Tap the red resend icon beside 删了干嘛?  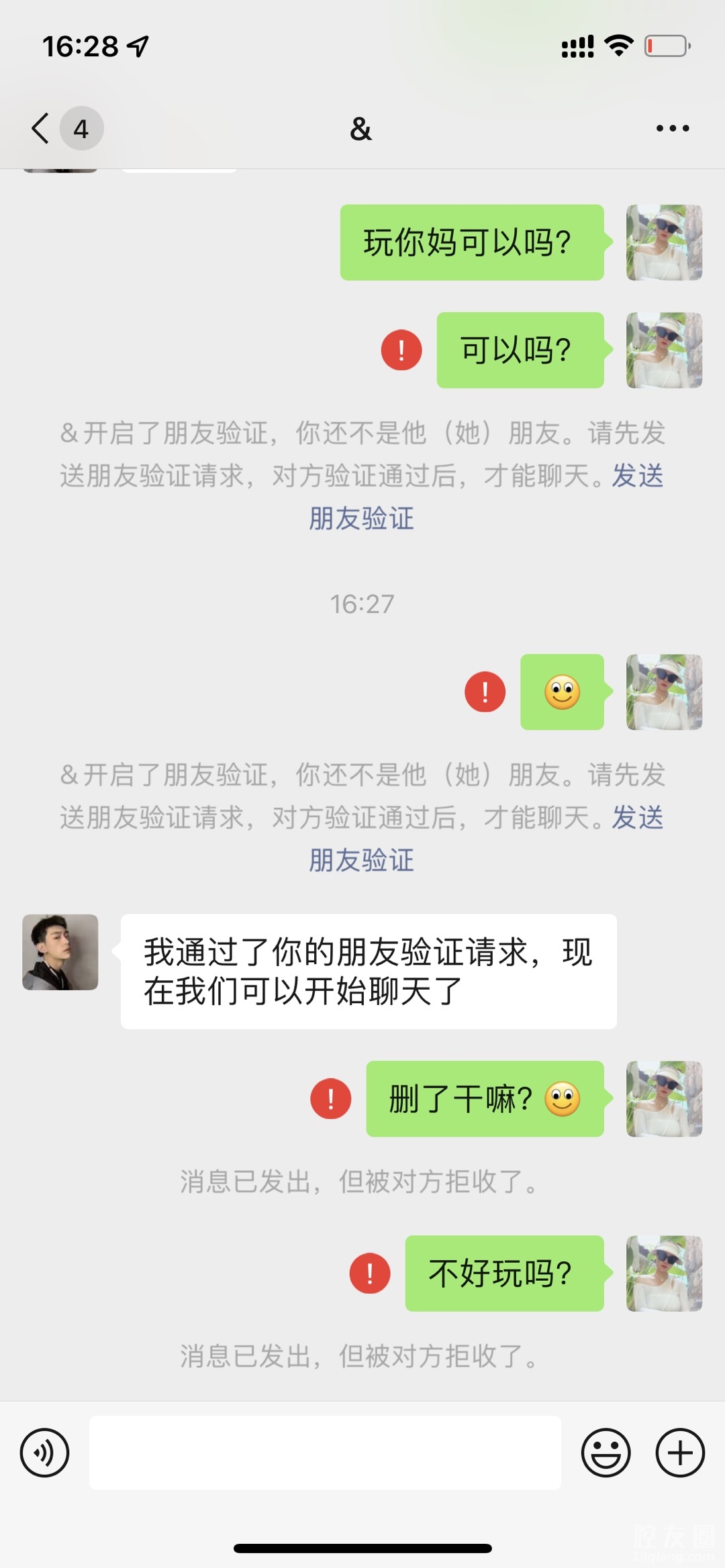tap(331, 1098)
